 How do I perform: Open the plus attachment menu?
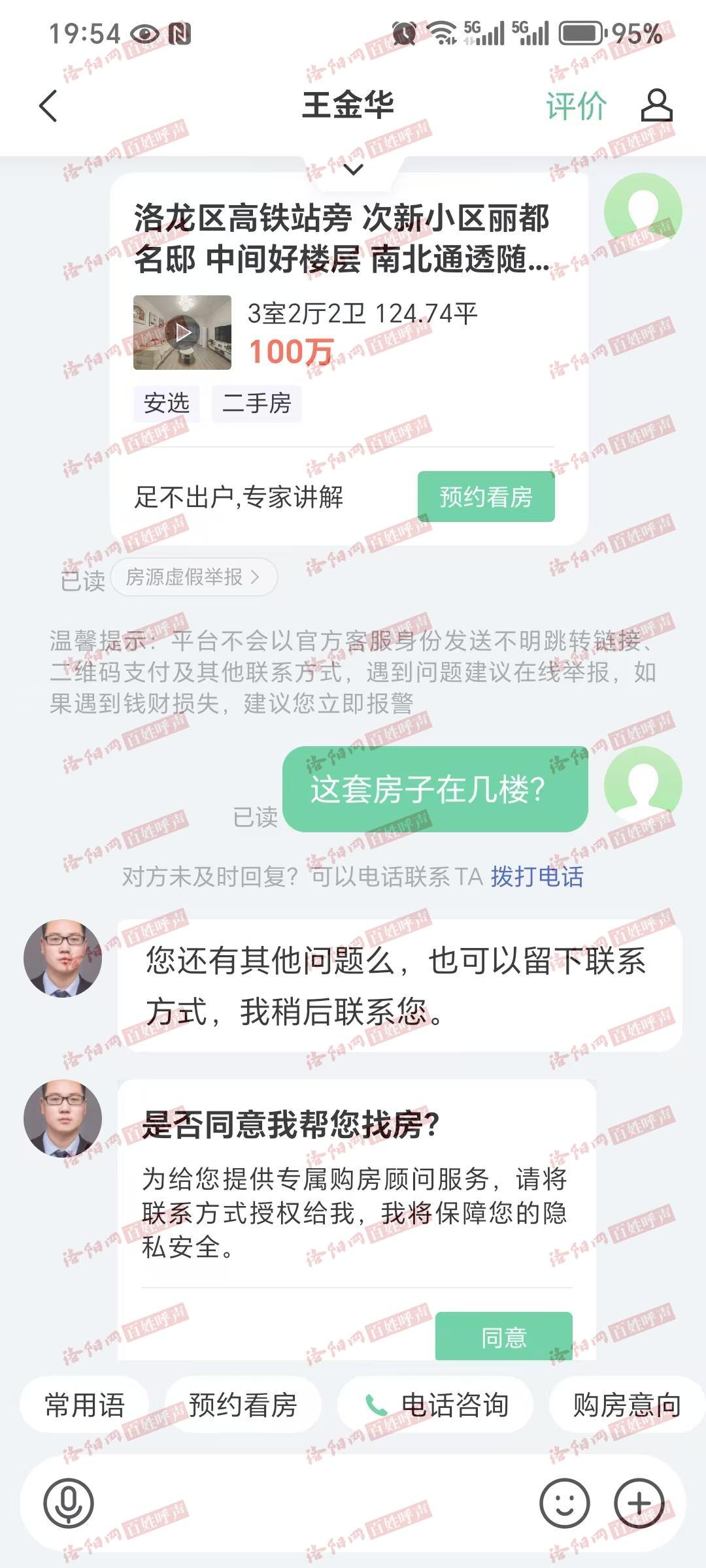[639, 1503]
